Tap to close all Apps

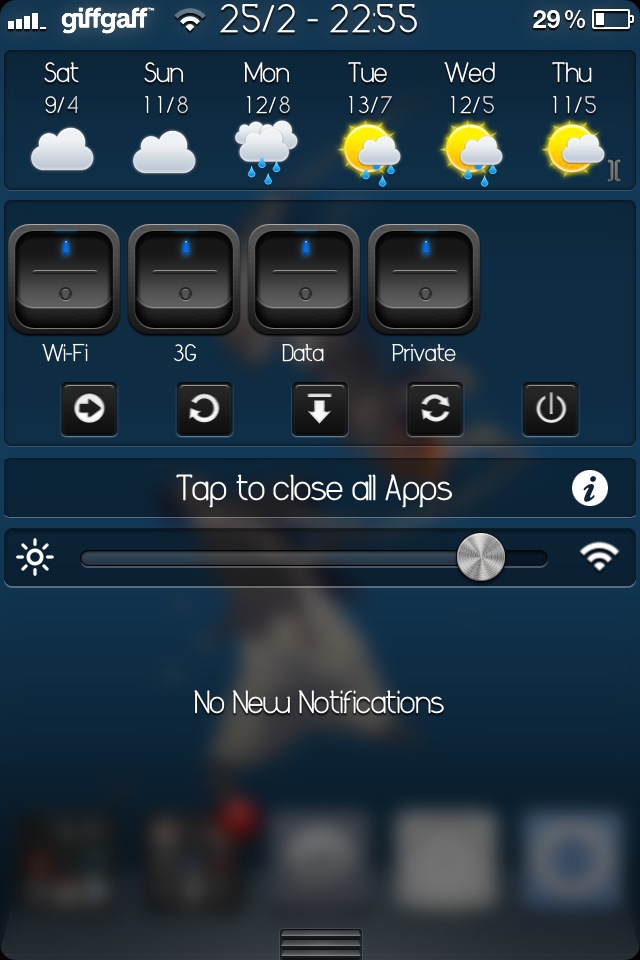coord(314,489)
